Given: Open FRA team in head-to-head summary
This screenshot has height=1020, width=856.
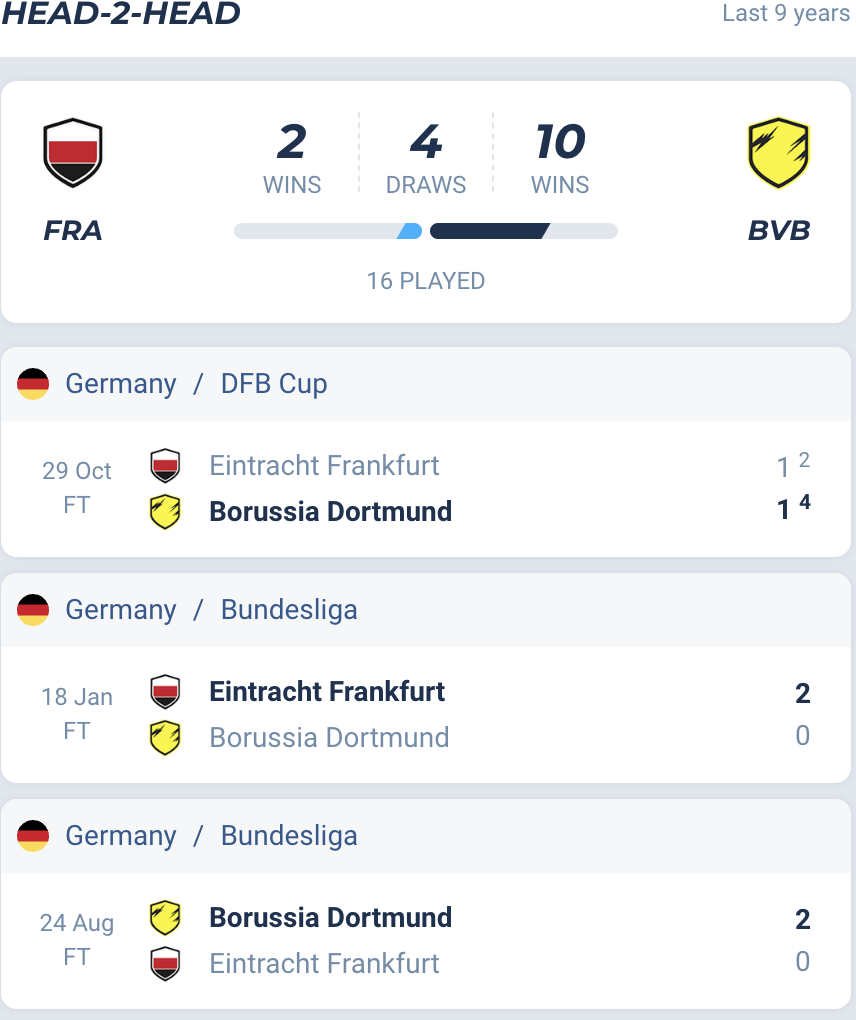Looking at the screenshot, I should (73, 180).
